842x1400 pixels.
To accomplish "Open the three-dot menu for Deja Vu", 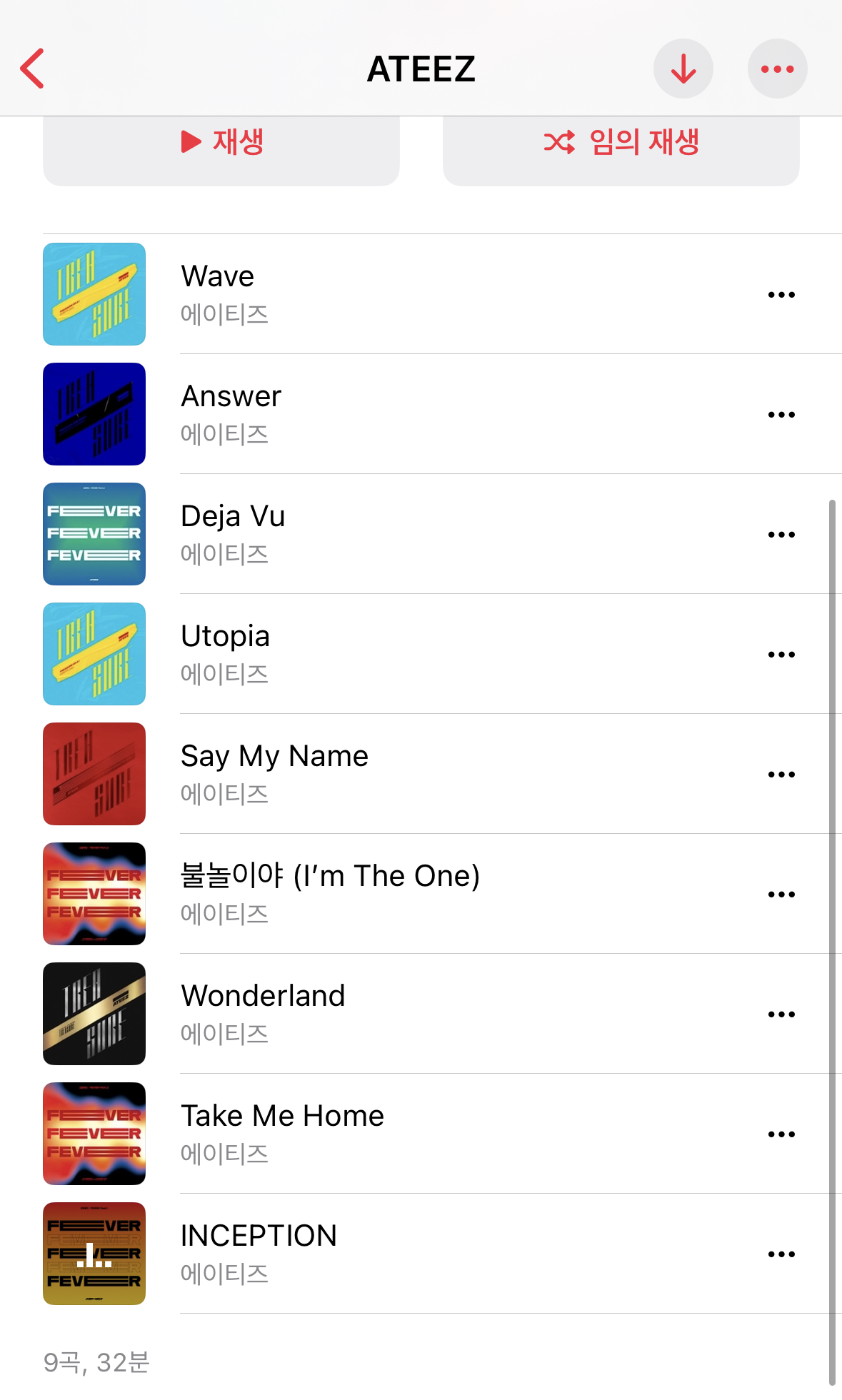I will tap(781, 534).
